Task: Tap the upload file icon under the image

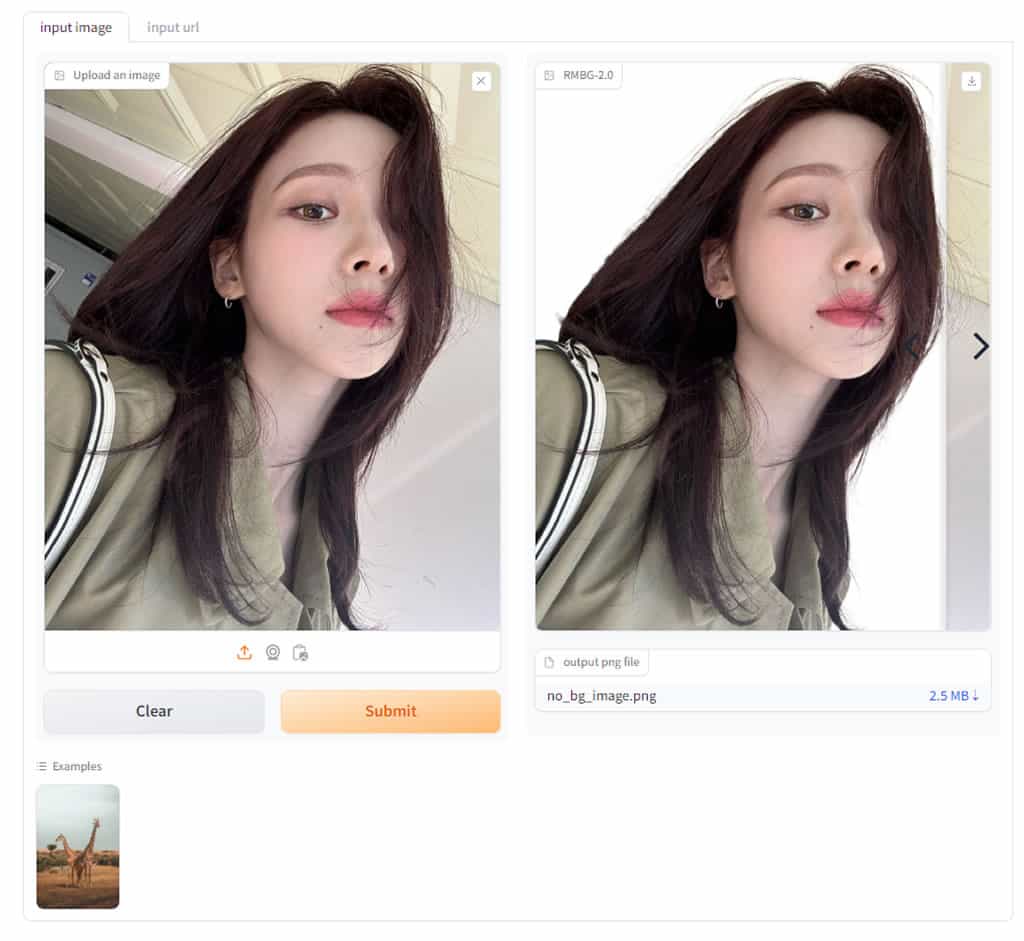Action: pos(244,652)
